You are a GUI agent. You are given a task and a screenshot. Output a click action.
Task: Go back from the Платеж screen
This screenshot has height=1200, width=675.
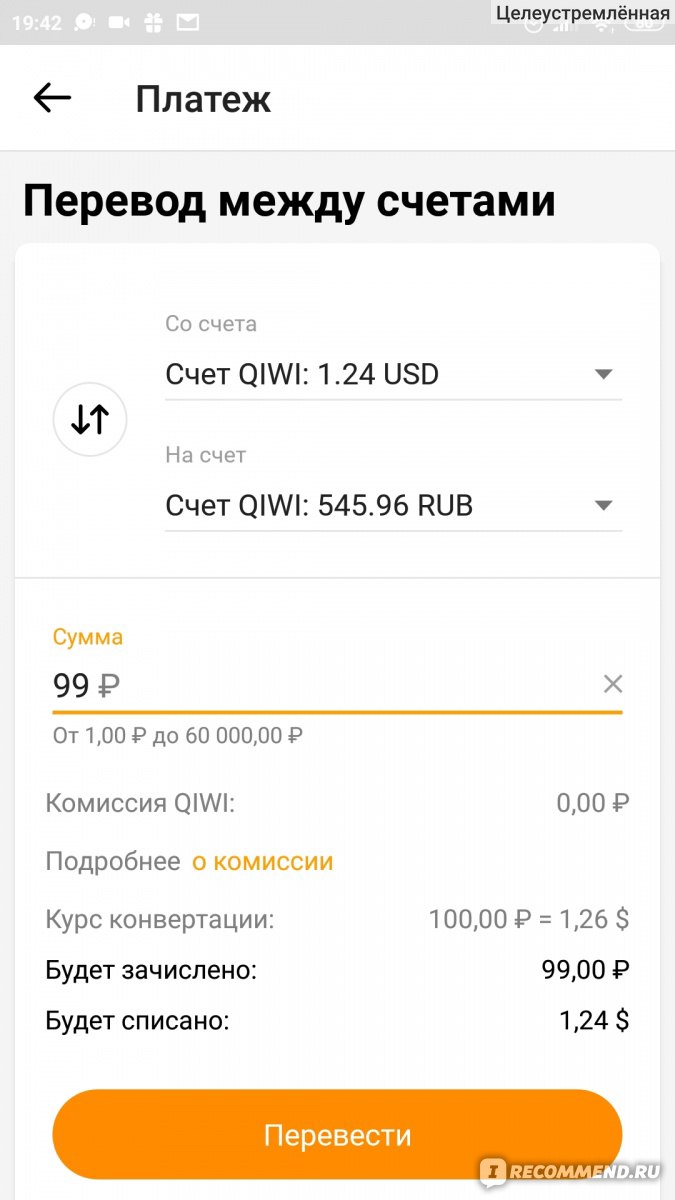click(x=52, y=98)
